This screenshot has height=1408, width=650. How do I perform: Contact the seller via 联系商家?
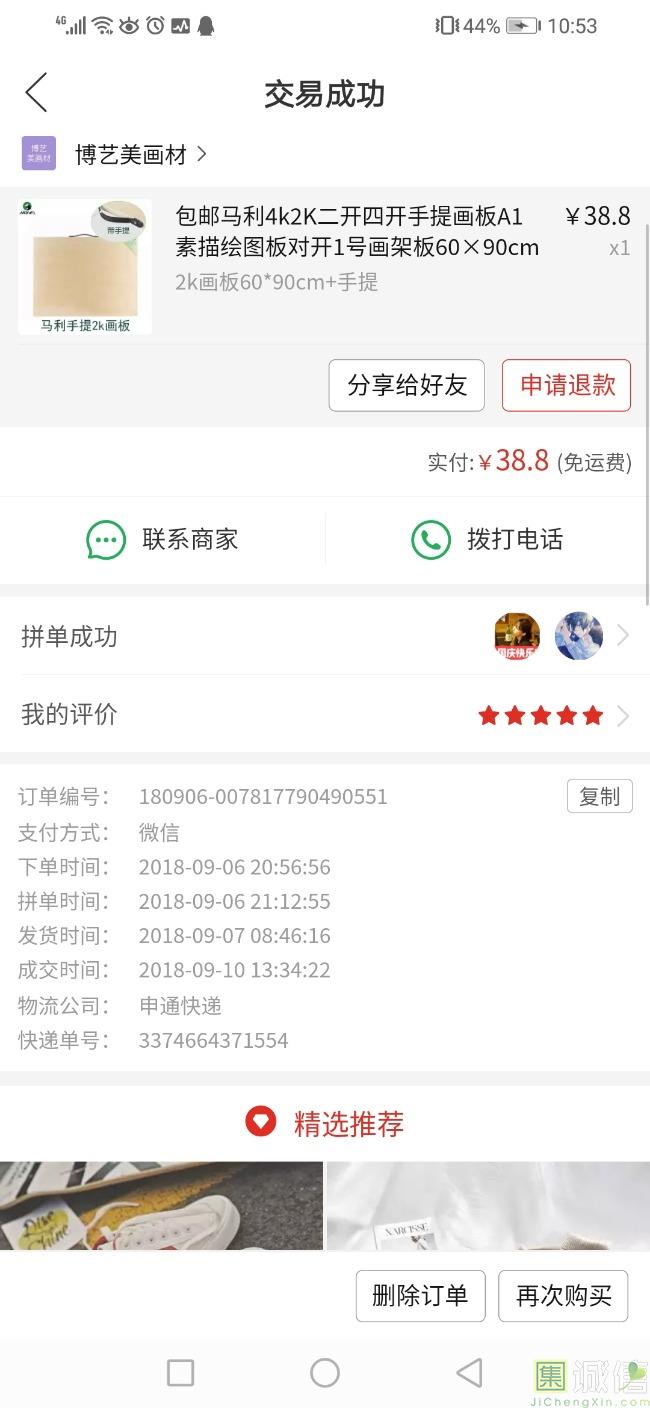[x=163, y=540]
